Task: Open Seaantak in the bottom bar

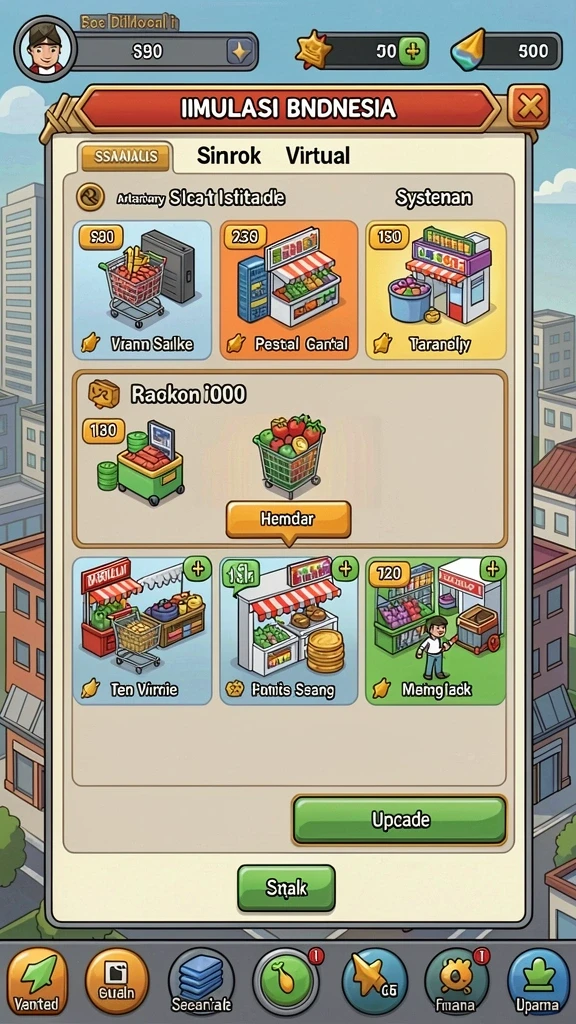Action: point(201,980)
